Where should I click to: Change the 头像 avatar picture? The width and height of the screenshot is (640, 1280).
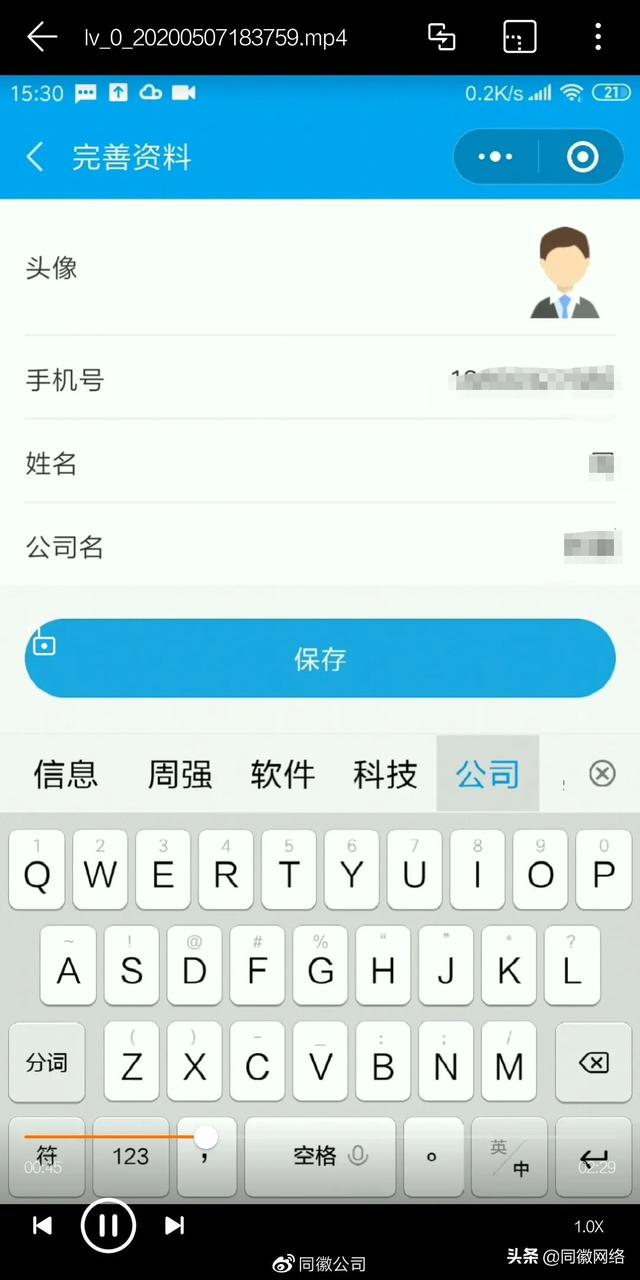(565, 272)
